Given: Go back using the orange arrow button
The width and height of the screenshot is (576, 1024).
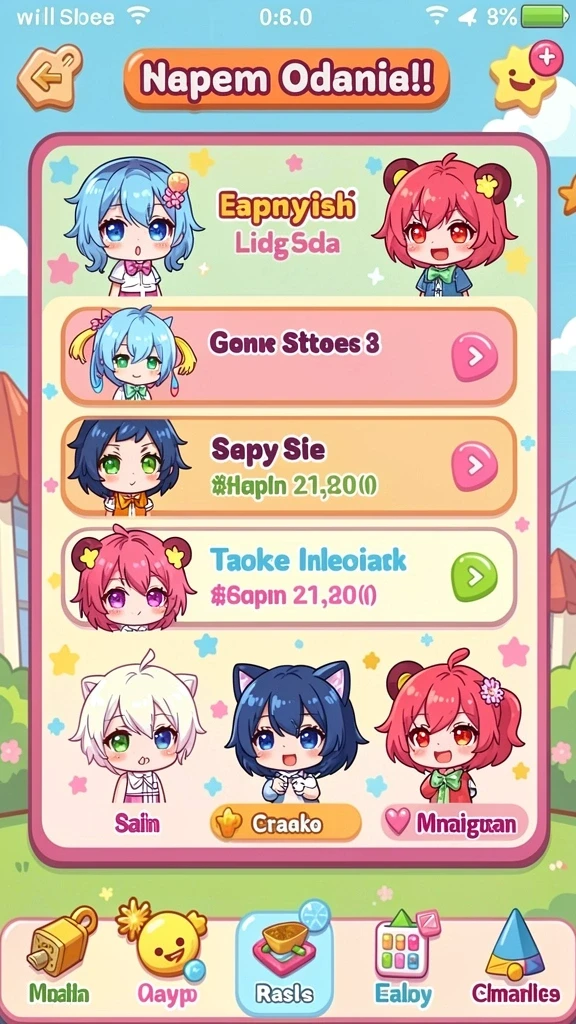Looking at the screenshot, I should [49, 78].
